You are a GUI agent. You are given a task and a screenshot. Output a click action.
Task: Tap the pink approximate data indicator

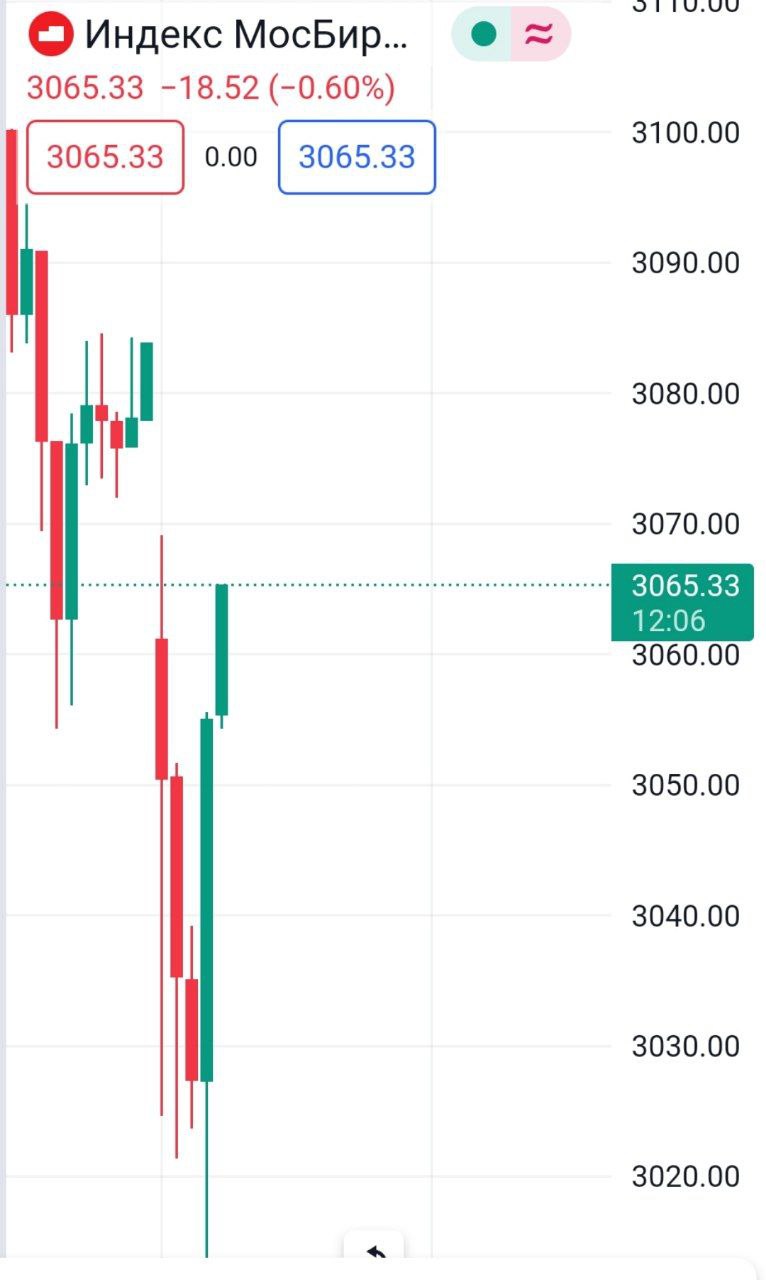point(540,35)
